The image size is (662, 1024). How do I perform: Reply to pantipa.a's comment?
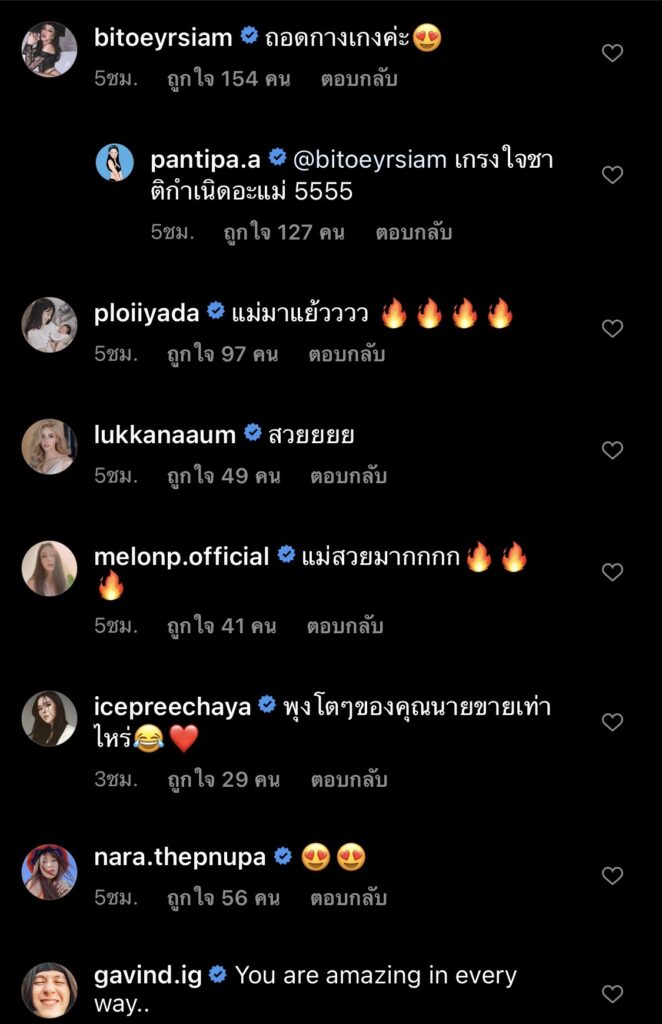[x=413, y=232]
